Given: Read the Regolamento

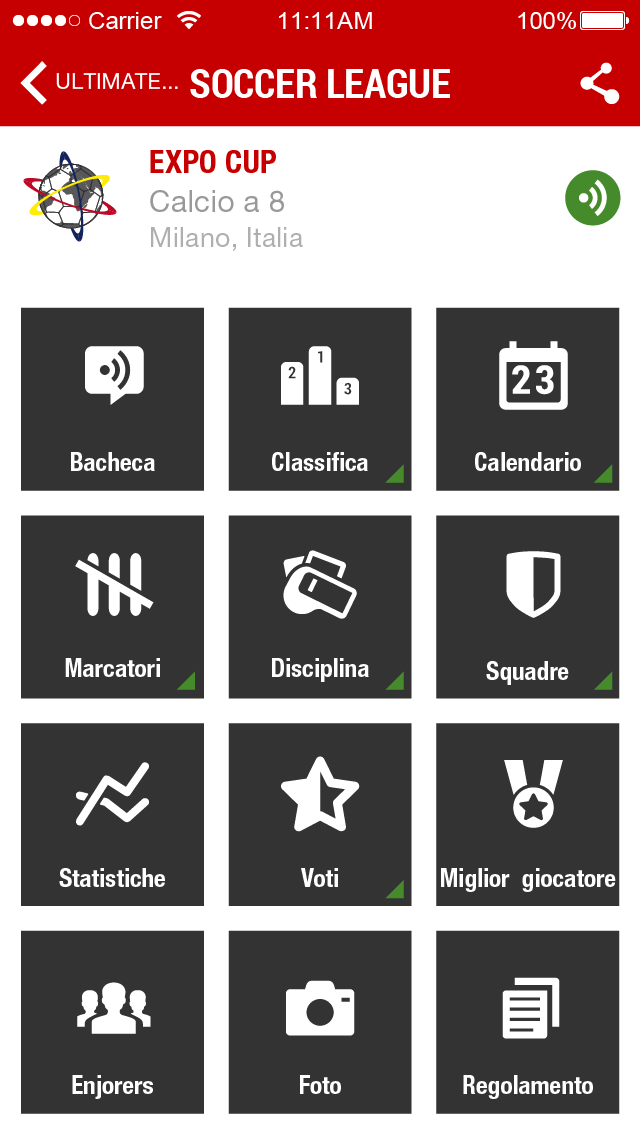Looking at the screenshot, I should click(527, 1022).
